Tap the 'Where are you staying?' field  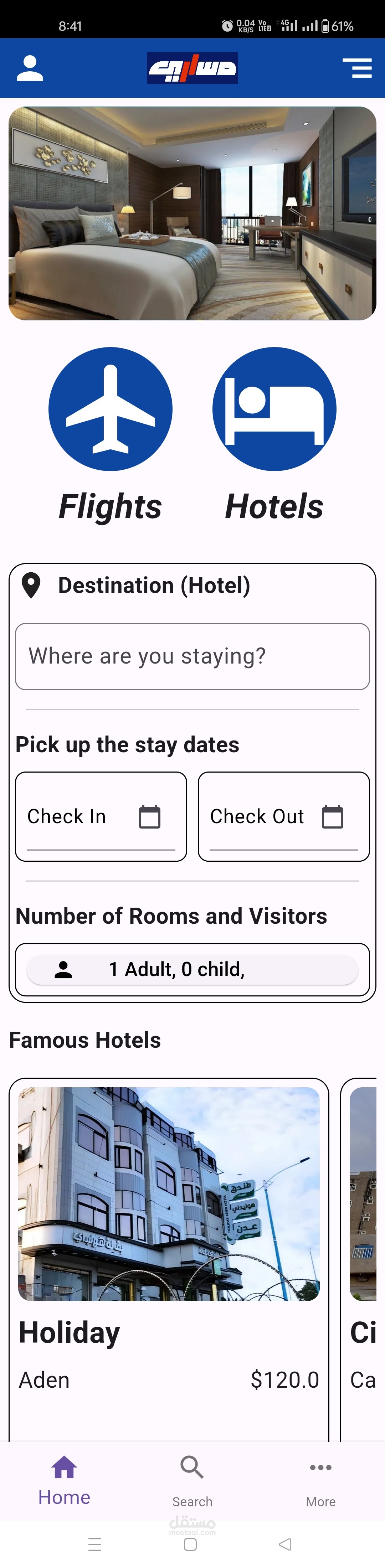[x=192, y=656]
